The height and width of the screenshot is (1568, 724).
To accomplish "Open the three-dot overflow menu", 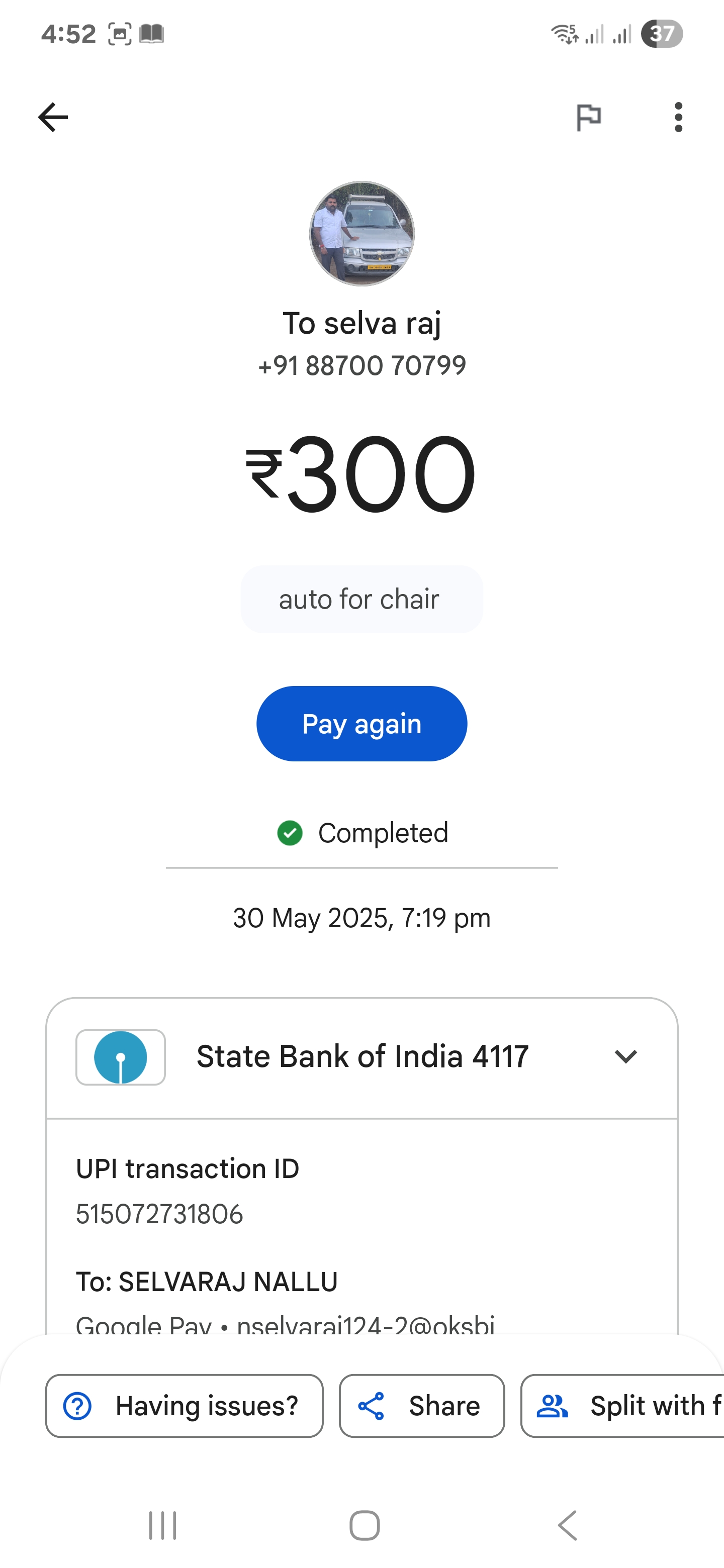I will pos(678,117).
